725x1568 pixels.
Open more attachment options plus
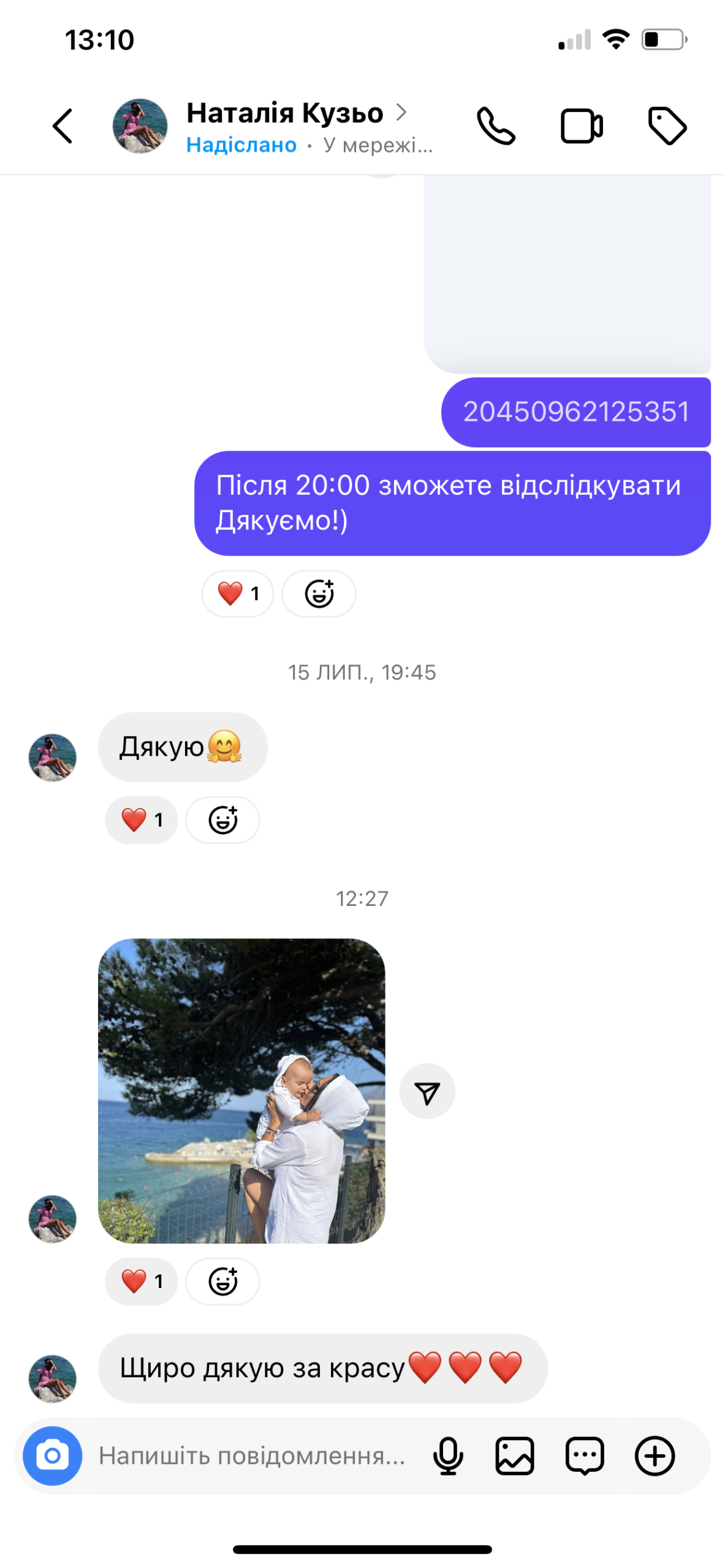tap(655, 1455)
